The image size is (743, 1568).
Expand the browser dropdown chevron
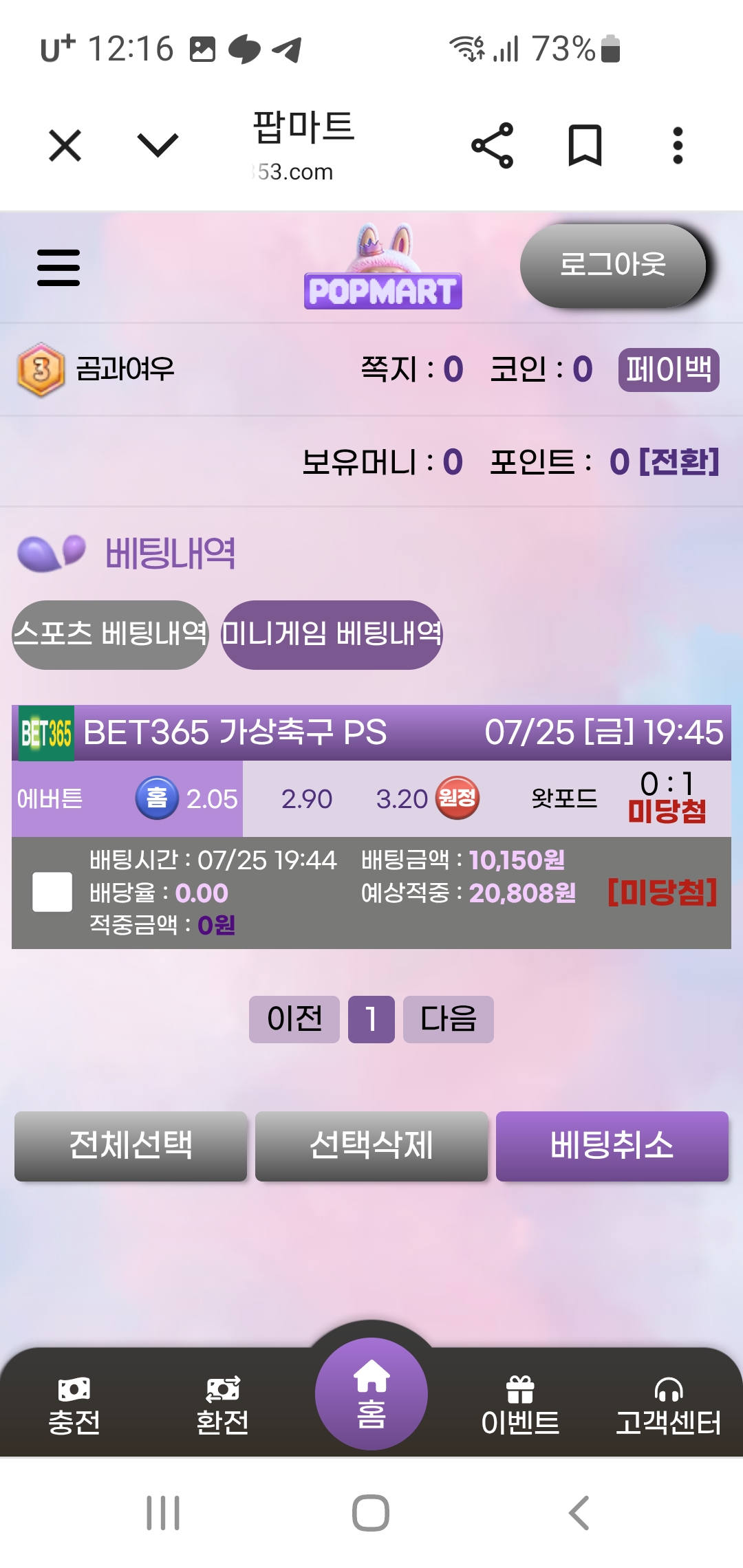[158, 146]
